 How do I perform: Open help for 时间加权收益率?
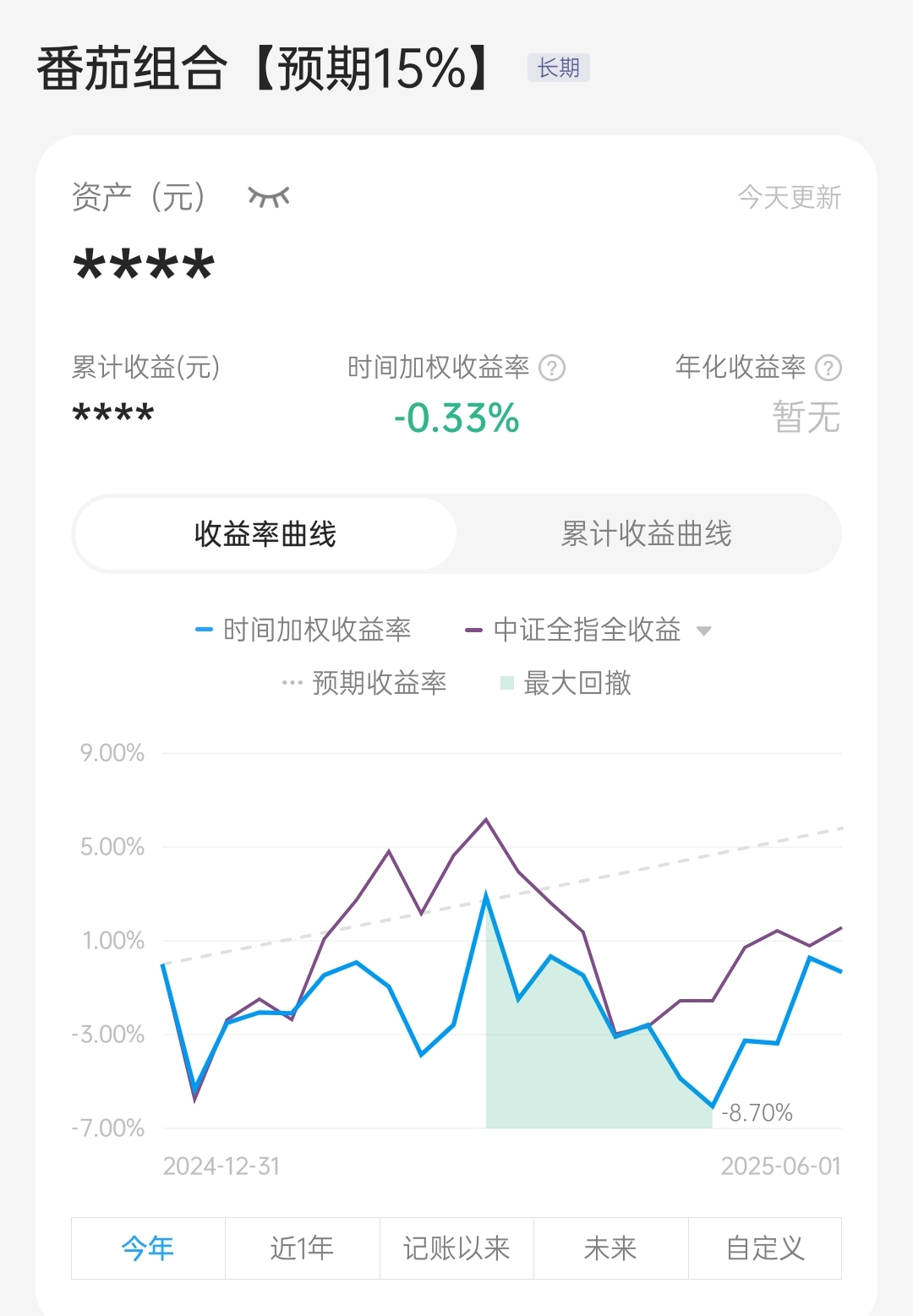pyautogui.click(x=552, y=368)
